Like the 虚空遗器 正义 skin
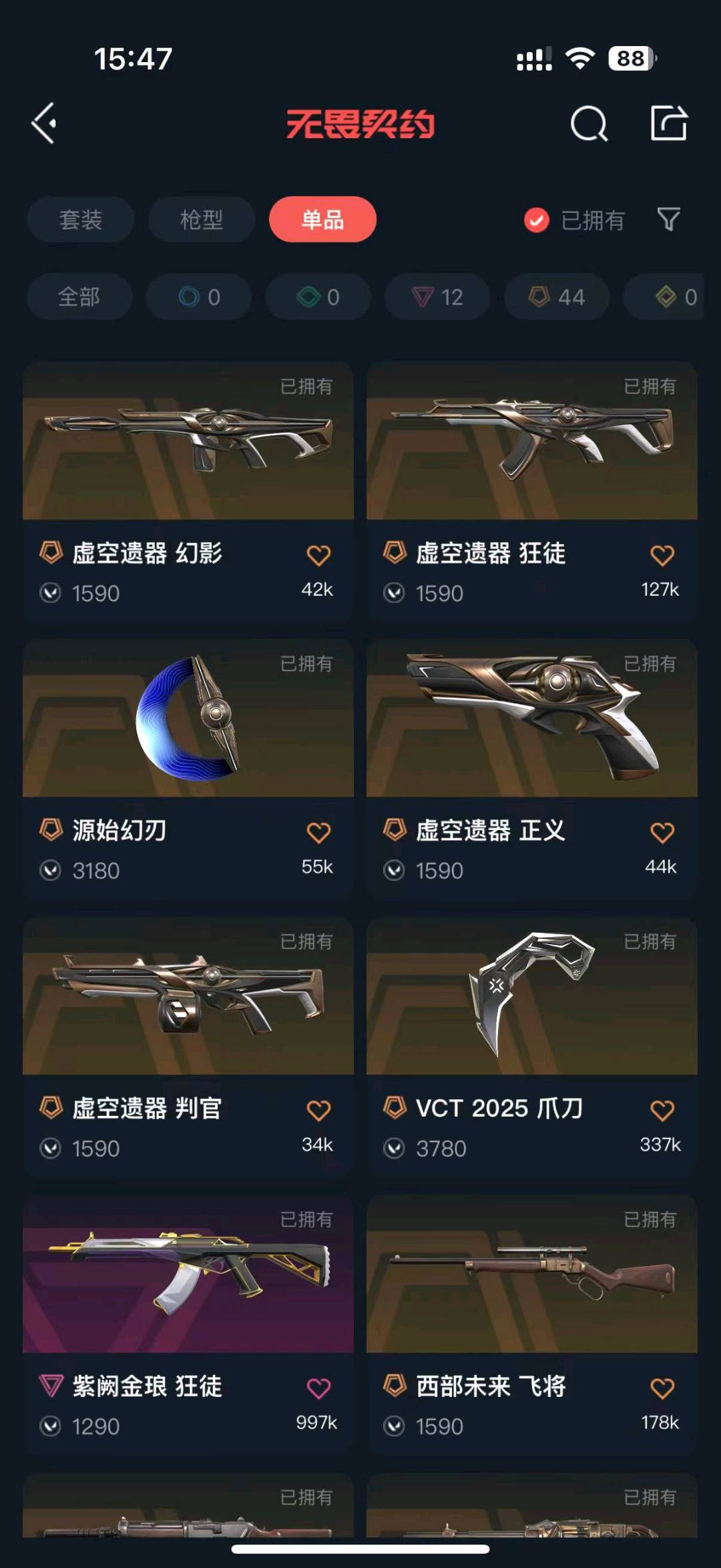Image resolution: width=721 pixels, height=1568 pixels. click(x=662, y=833)
